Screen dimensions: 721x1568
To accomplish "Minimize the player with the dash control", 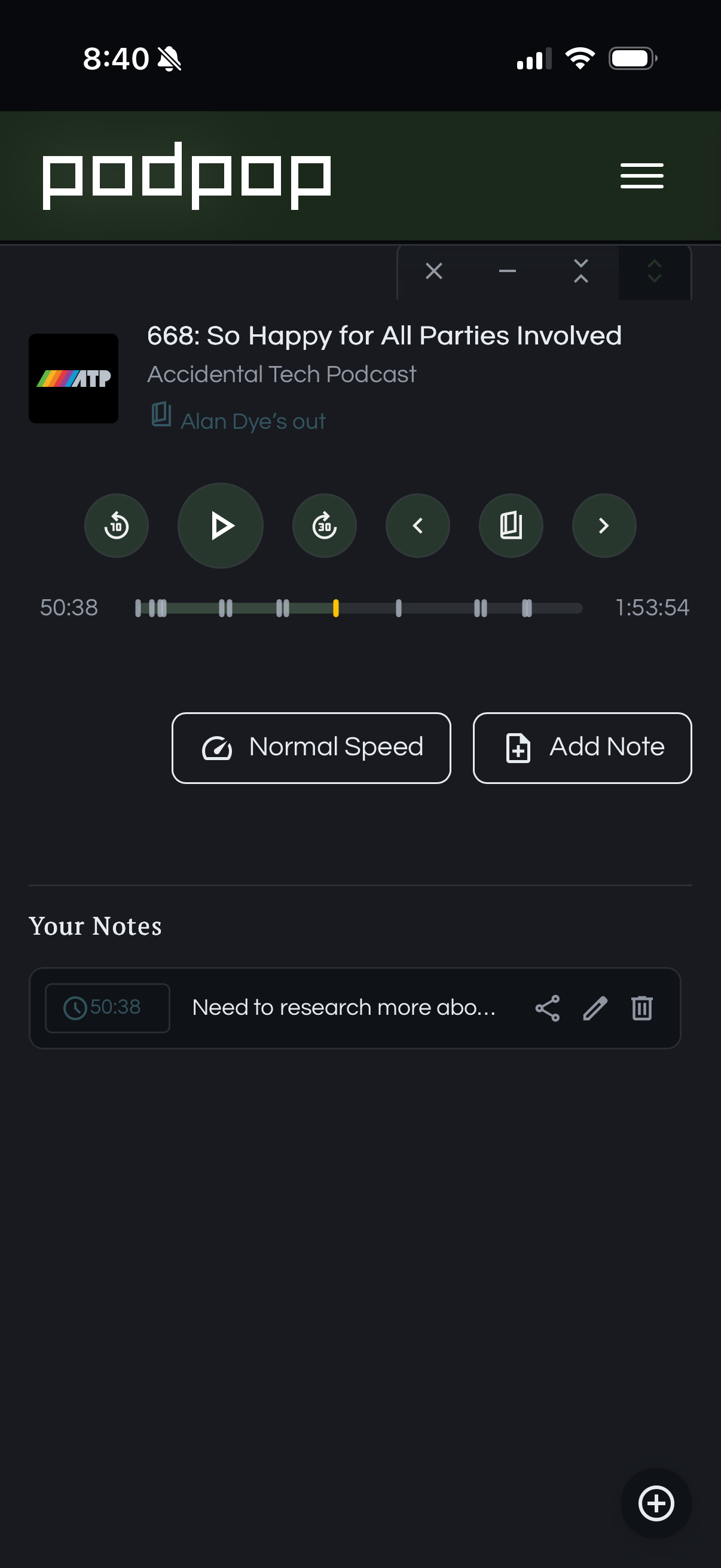I will 506,272.
